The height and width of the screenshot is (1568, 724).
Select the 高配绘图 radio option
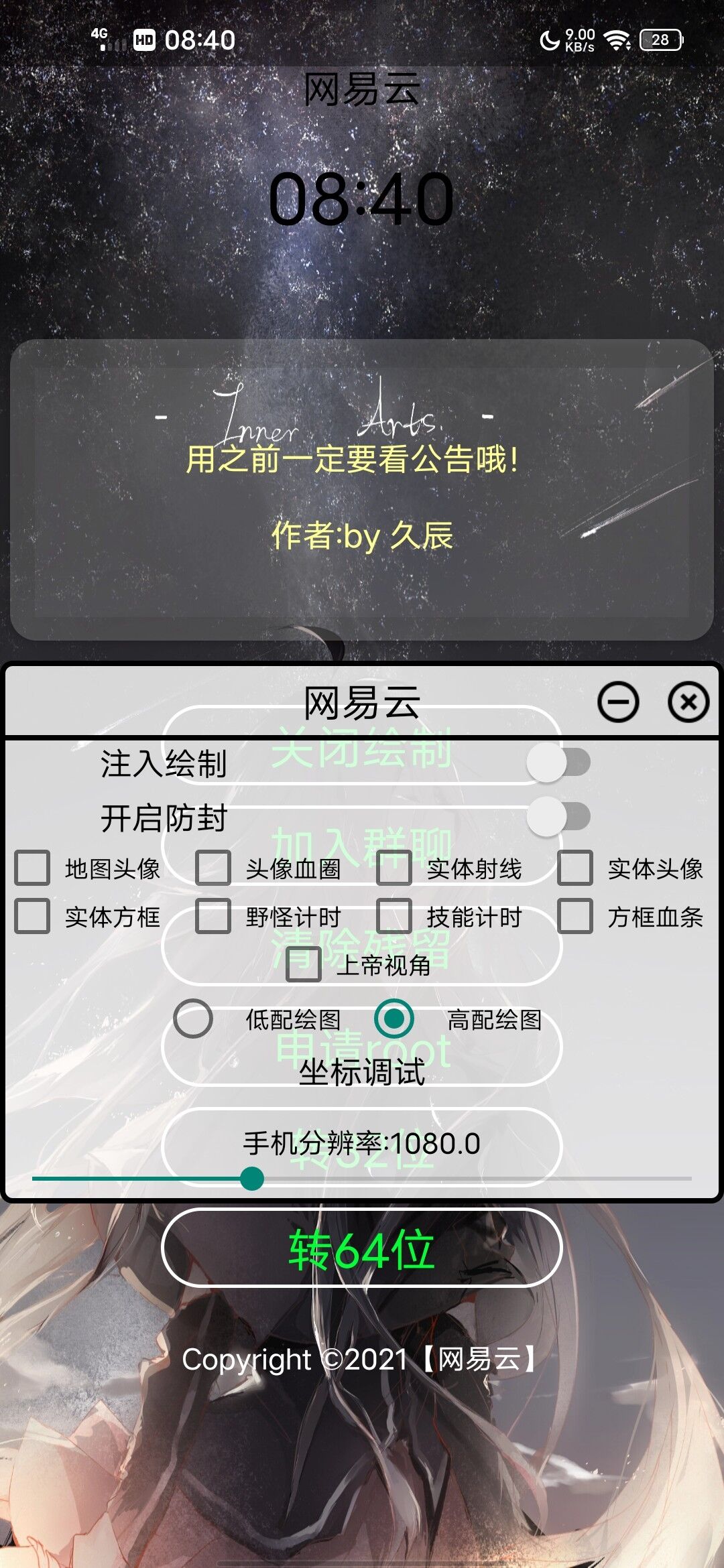coord(394,1019)
